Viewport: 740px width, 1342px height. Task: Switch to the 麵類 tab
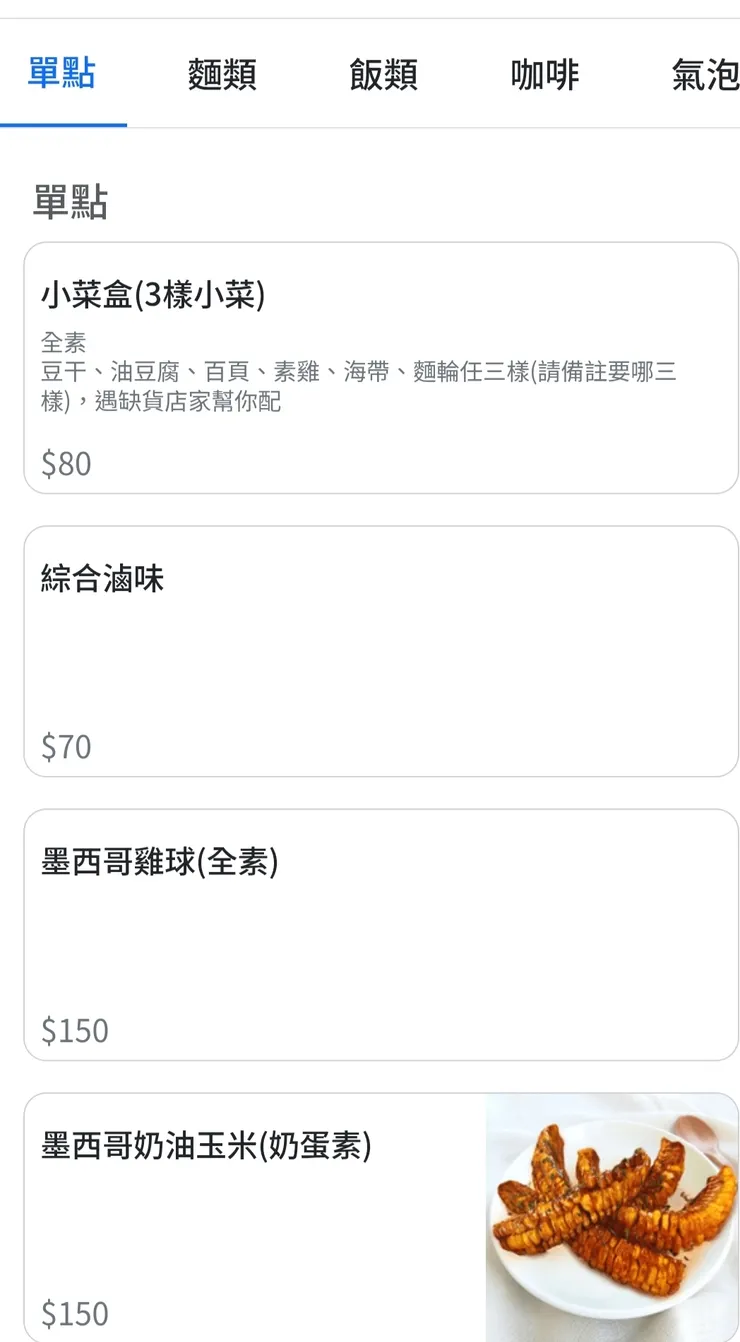(x=222, y=75)
